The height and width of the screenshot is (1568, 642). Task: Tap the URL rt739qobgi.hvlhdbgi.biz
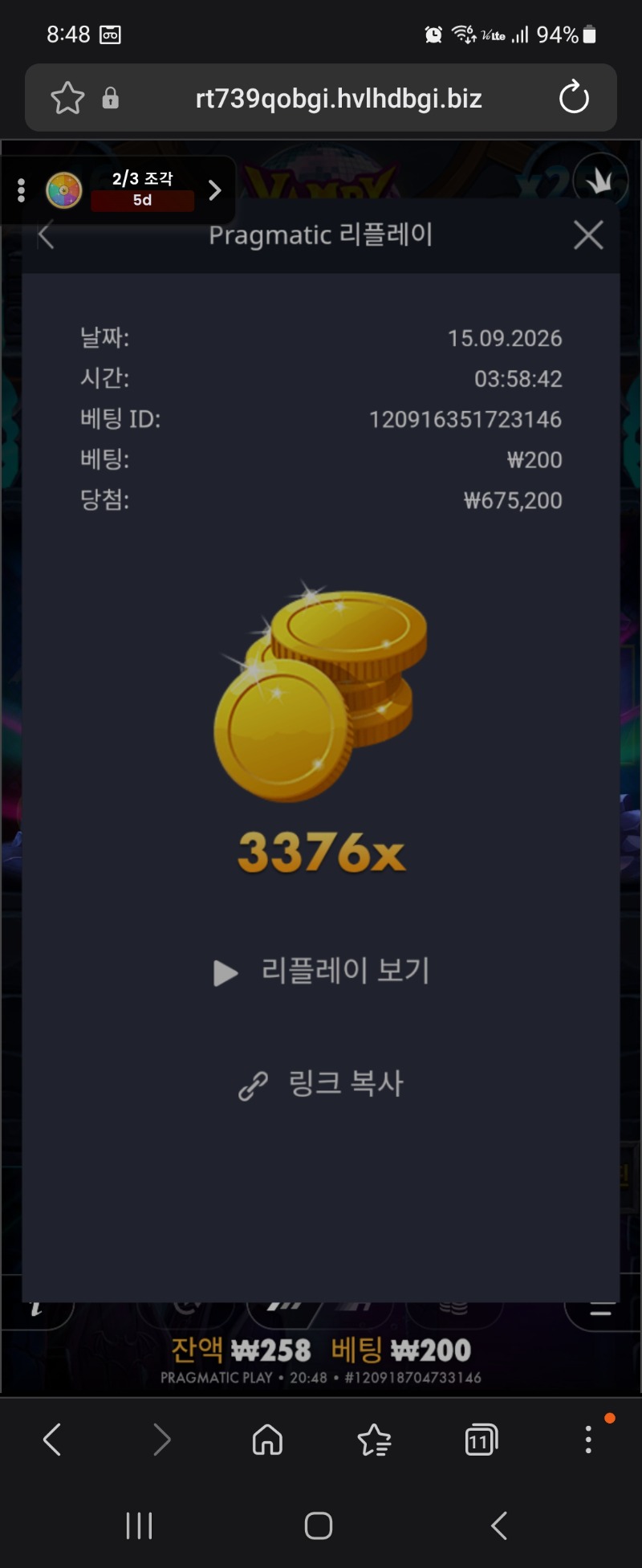click(339, 99)
